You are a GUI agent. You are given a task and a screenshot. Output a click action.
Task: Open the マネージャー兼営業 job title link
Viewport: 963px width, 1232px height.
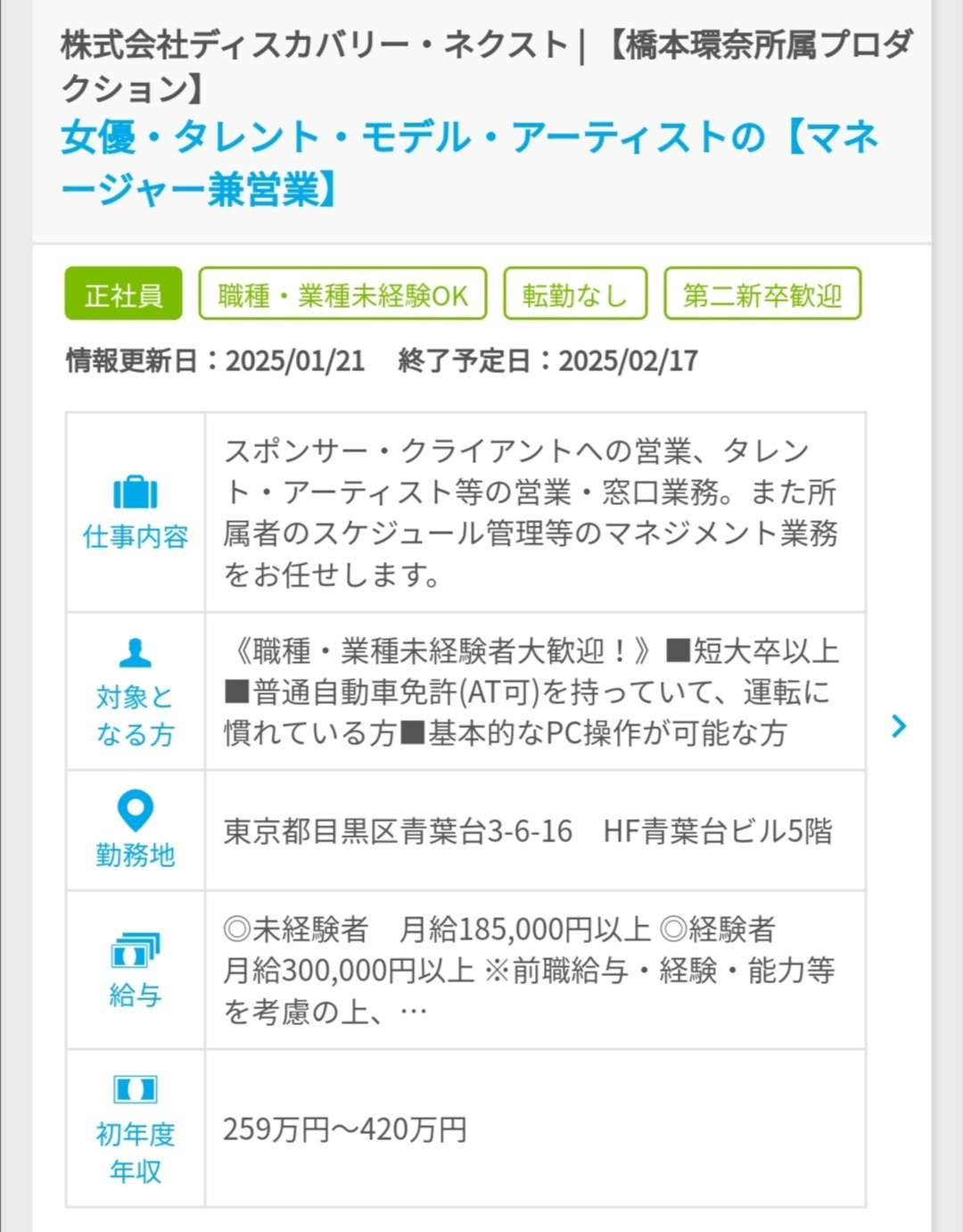pyautogui.click(x=470, y=162)
